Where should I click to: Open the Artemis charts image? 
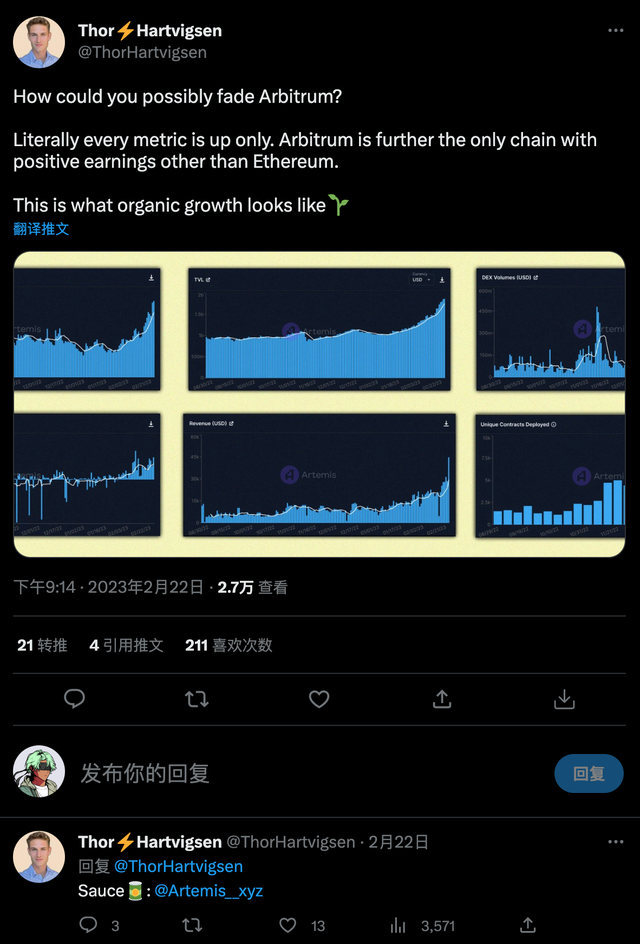tap(319, 404)
